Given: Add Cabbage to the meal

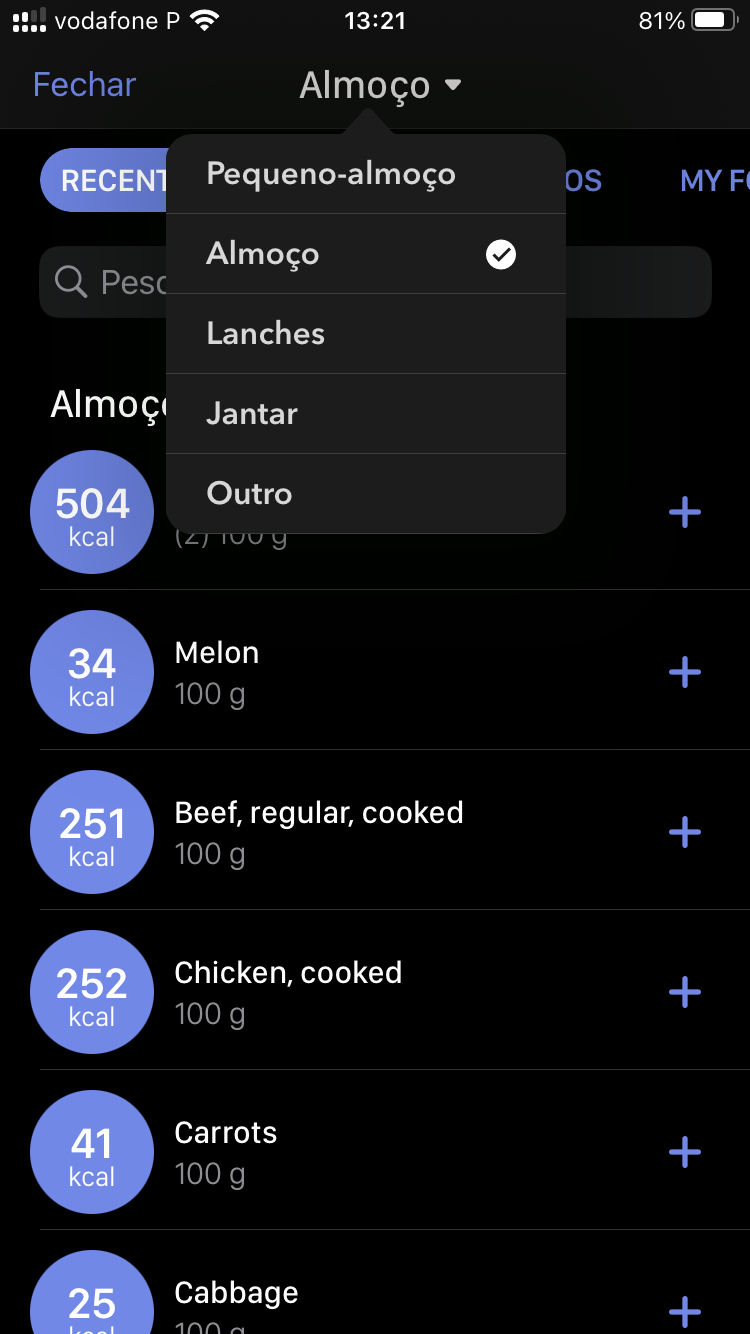Looking at the screenshot, I should pyautogui.click(x=685, y=1311).
